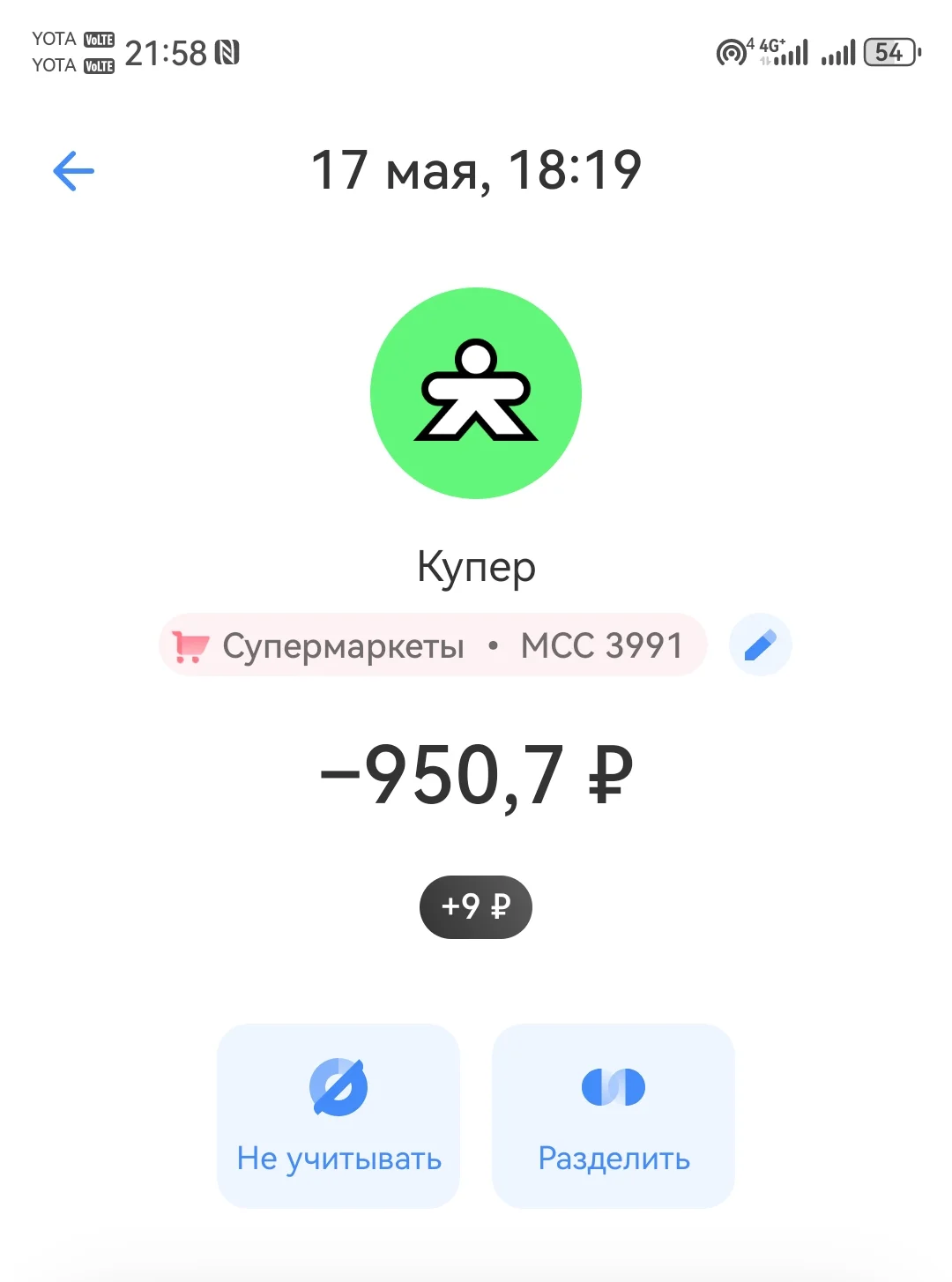
Task: Open the +9 ₽ cashback badge
Action: click(x=476, y=906)
